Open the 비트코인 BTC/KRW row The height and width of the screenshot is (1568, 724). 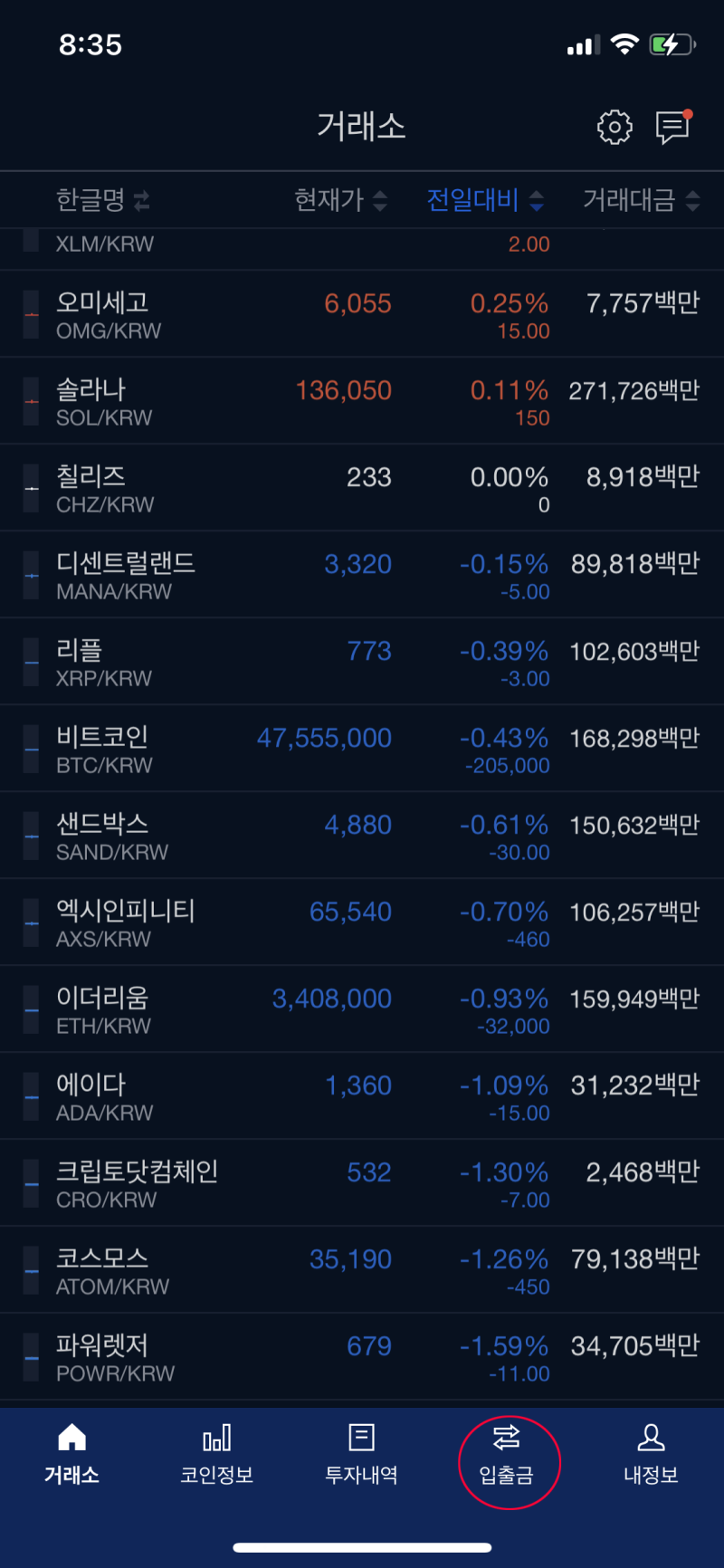(362, 749)
